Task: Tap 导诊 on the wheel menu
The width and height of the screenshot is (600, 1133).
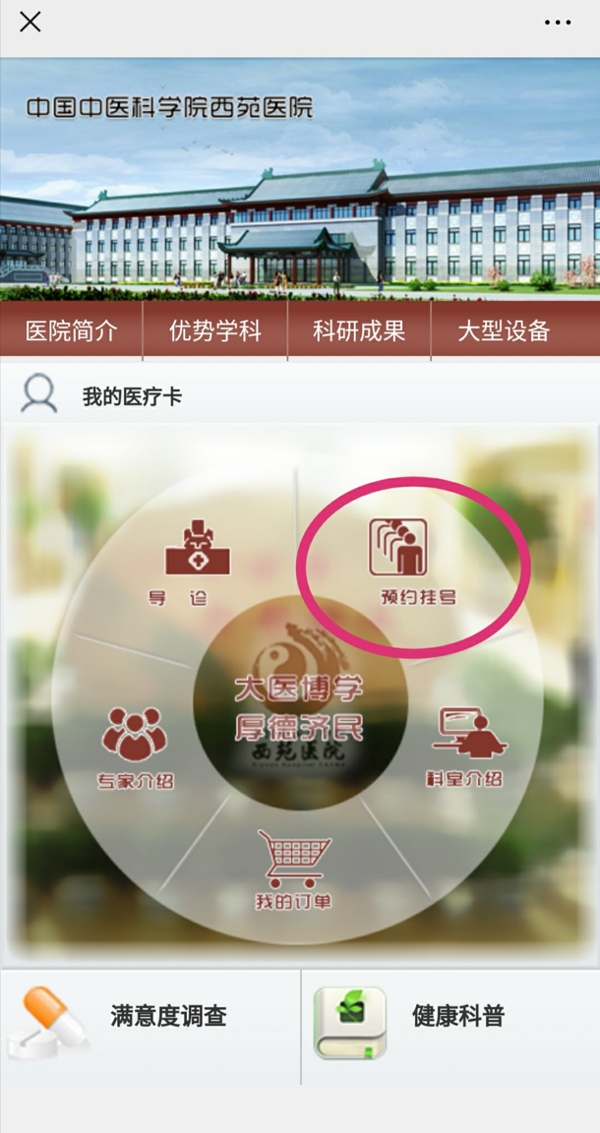Action: pos(198,565)
